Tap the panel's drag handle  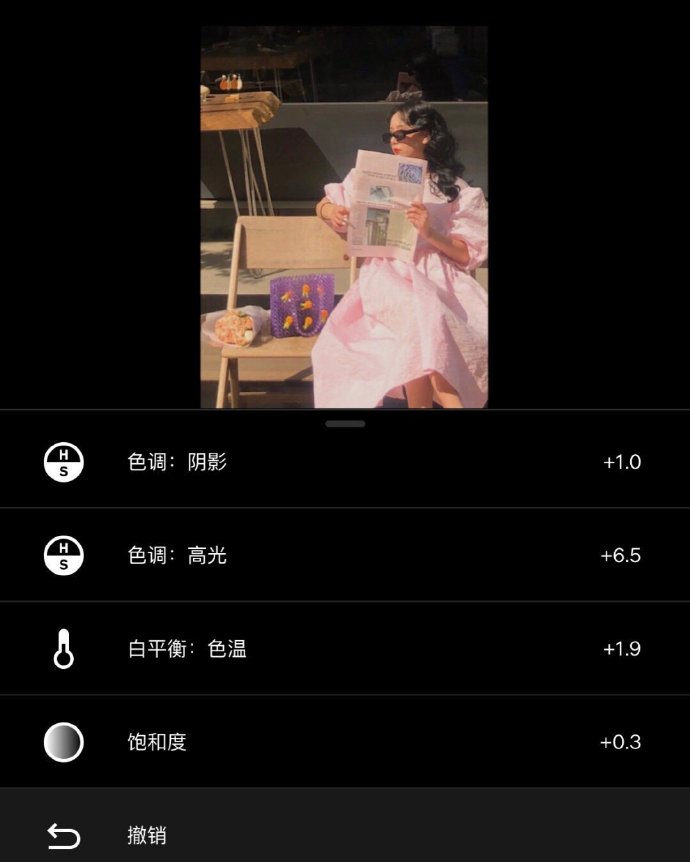tap(345, 424)
